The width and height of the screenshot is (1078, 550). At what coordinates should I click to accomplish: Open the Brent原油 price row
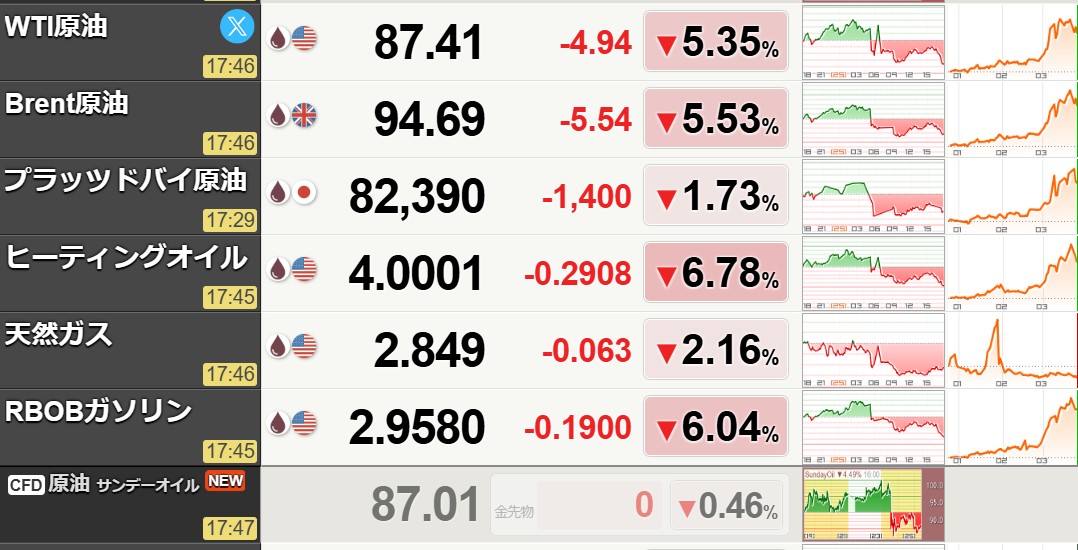[x=67, y=104]
